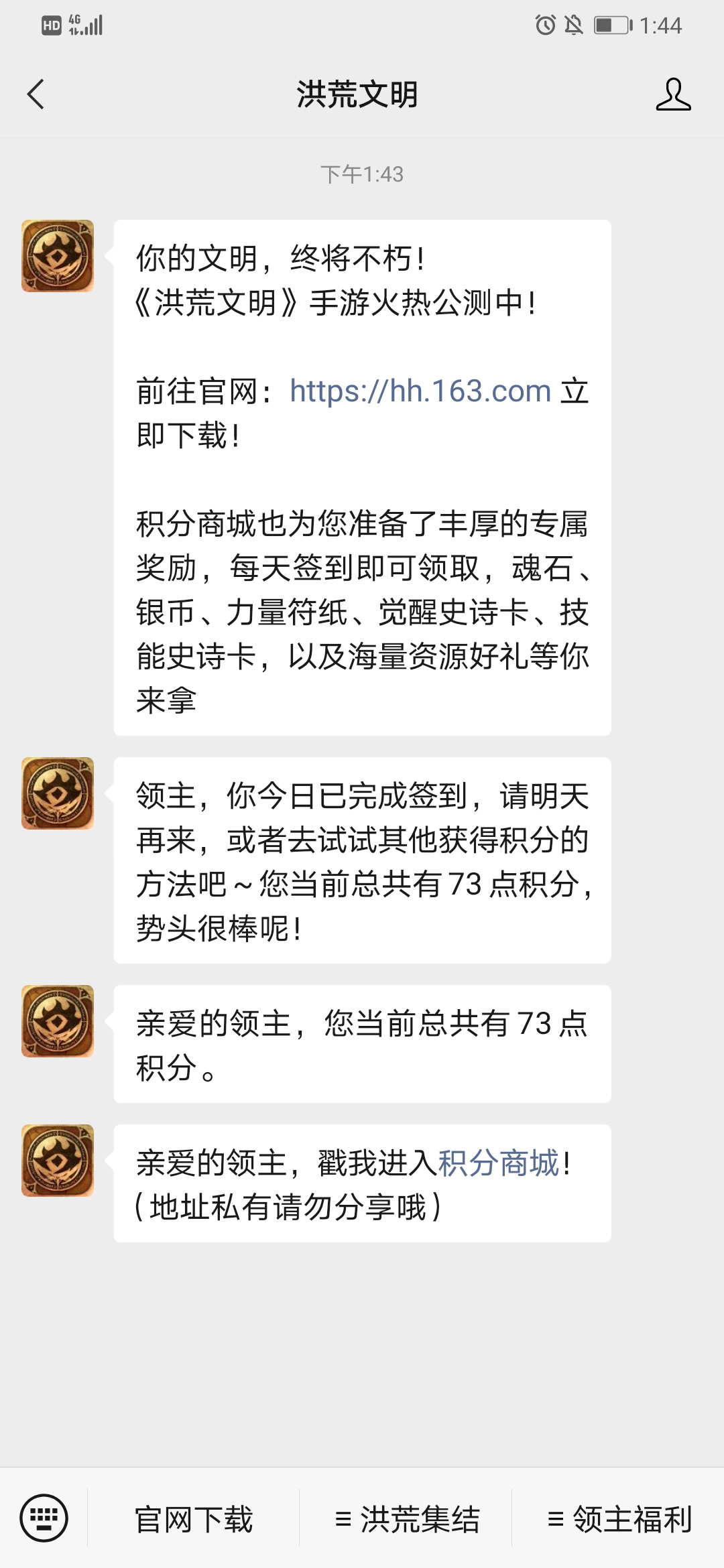The height and width of the screenshot is (1568, 724).
Task: Expand the 洪荒集结 menu
Action: (x=407, y=1519)
